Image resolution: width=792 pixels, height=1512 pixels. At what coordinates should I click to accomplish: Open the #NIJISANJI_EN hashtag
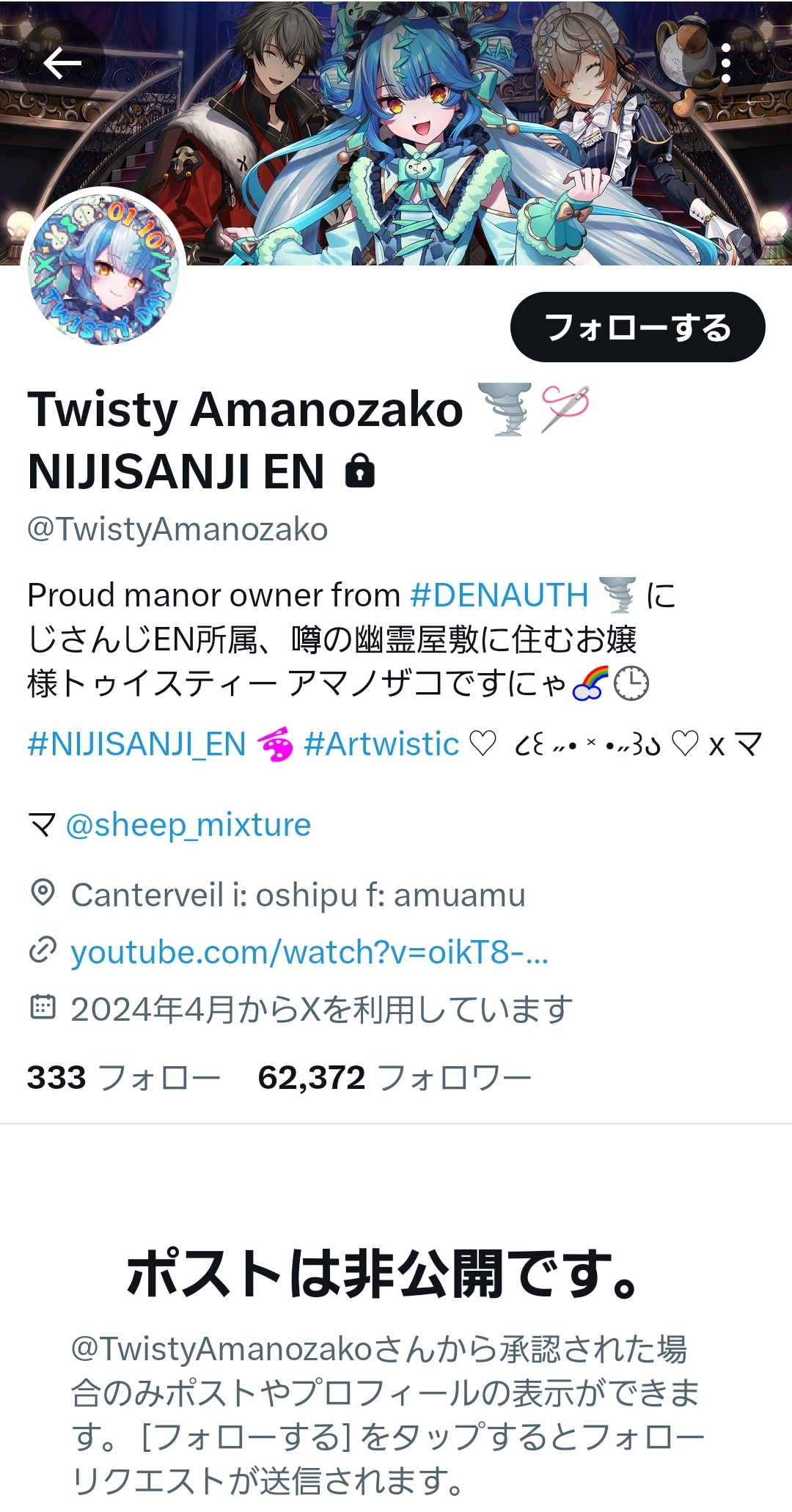(x=136, y=744)
